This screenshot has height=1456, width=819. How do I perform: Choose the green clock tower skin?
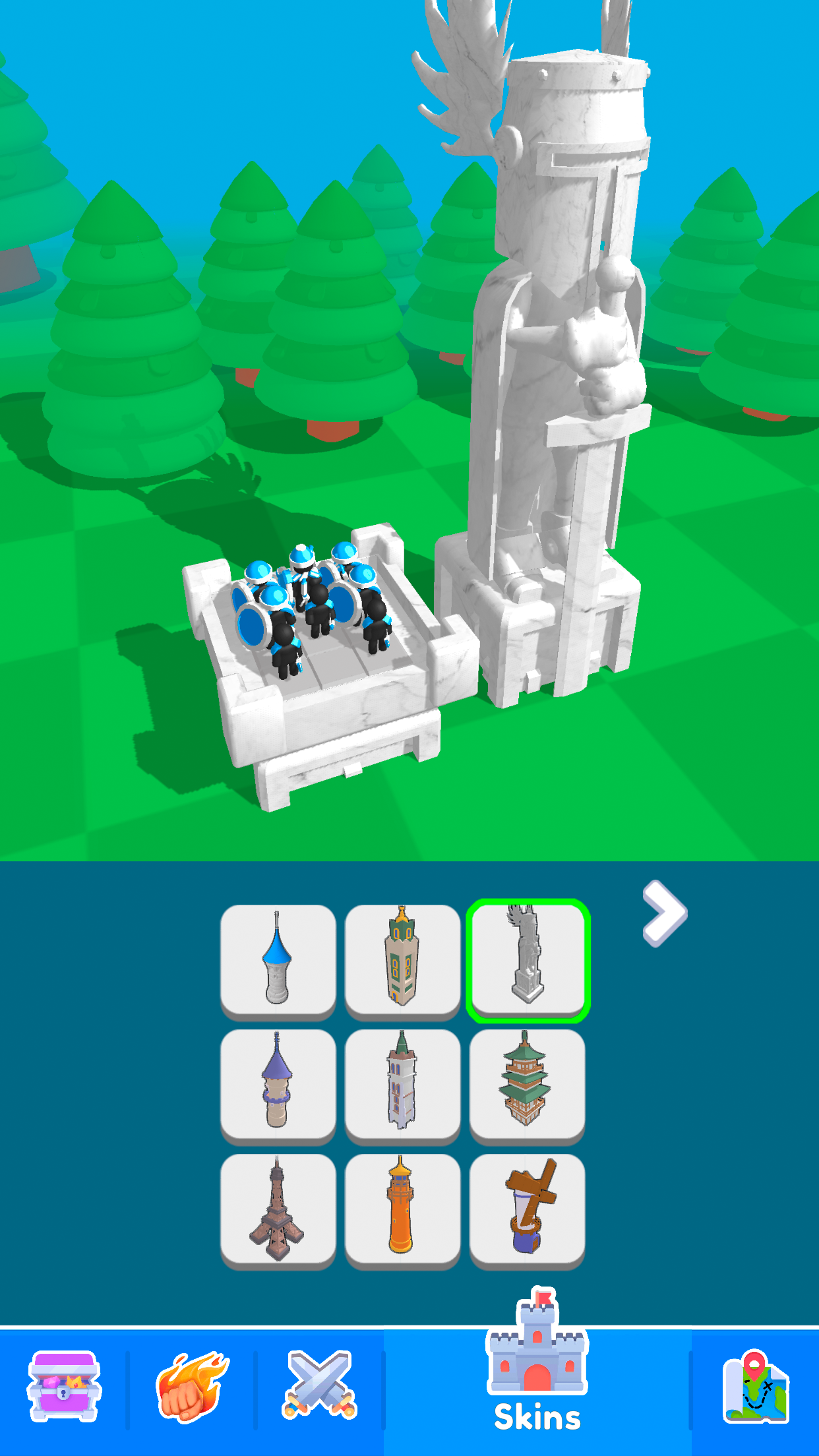click(x=402, y=959)
